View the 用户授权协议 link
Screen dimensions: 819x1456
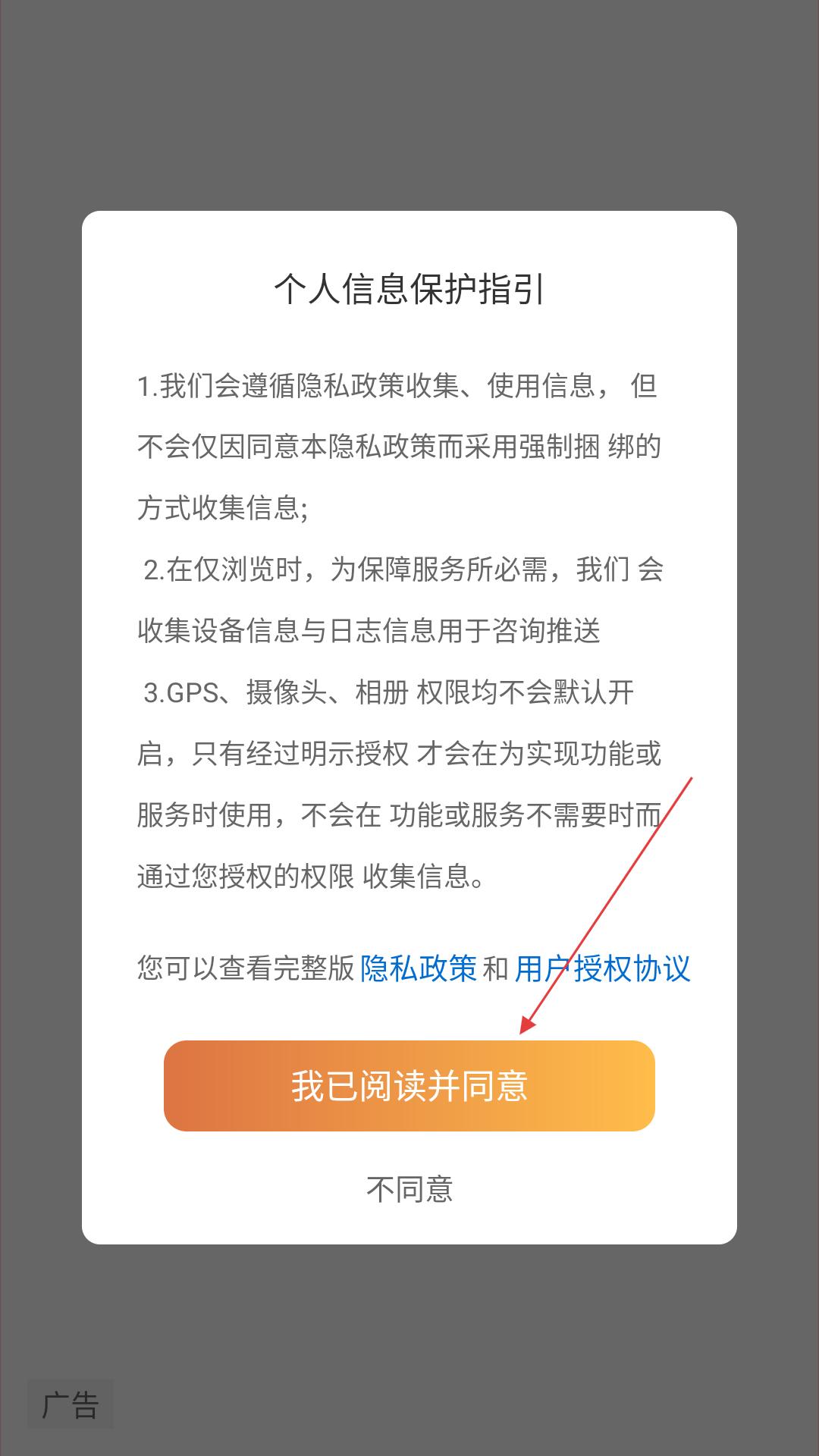click(603, 968)
